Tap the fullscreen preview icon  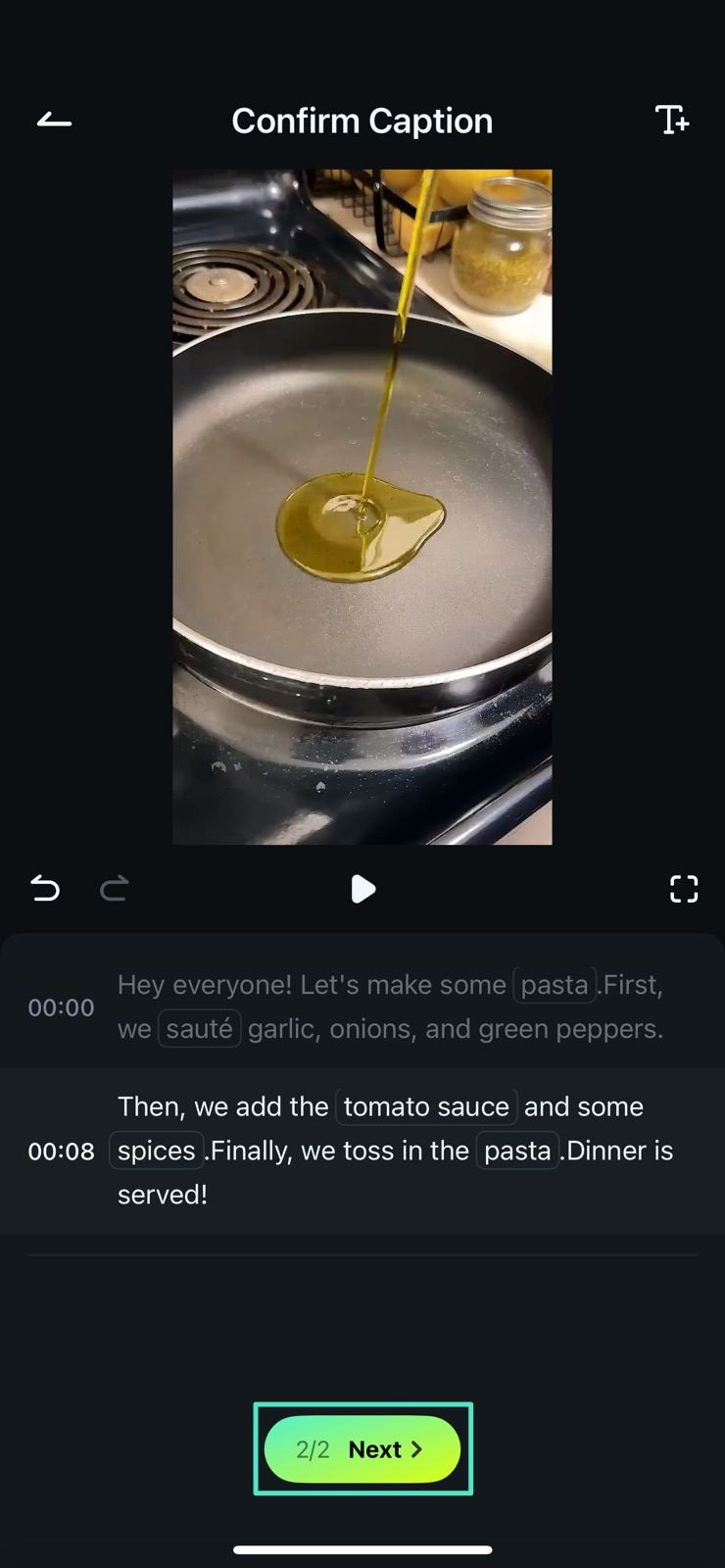683,889
